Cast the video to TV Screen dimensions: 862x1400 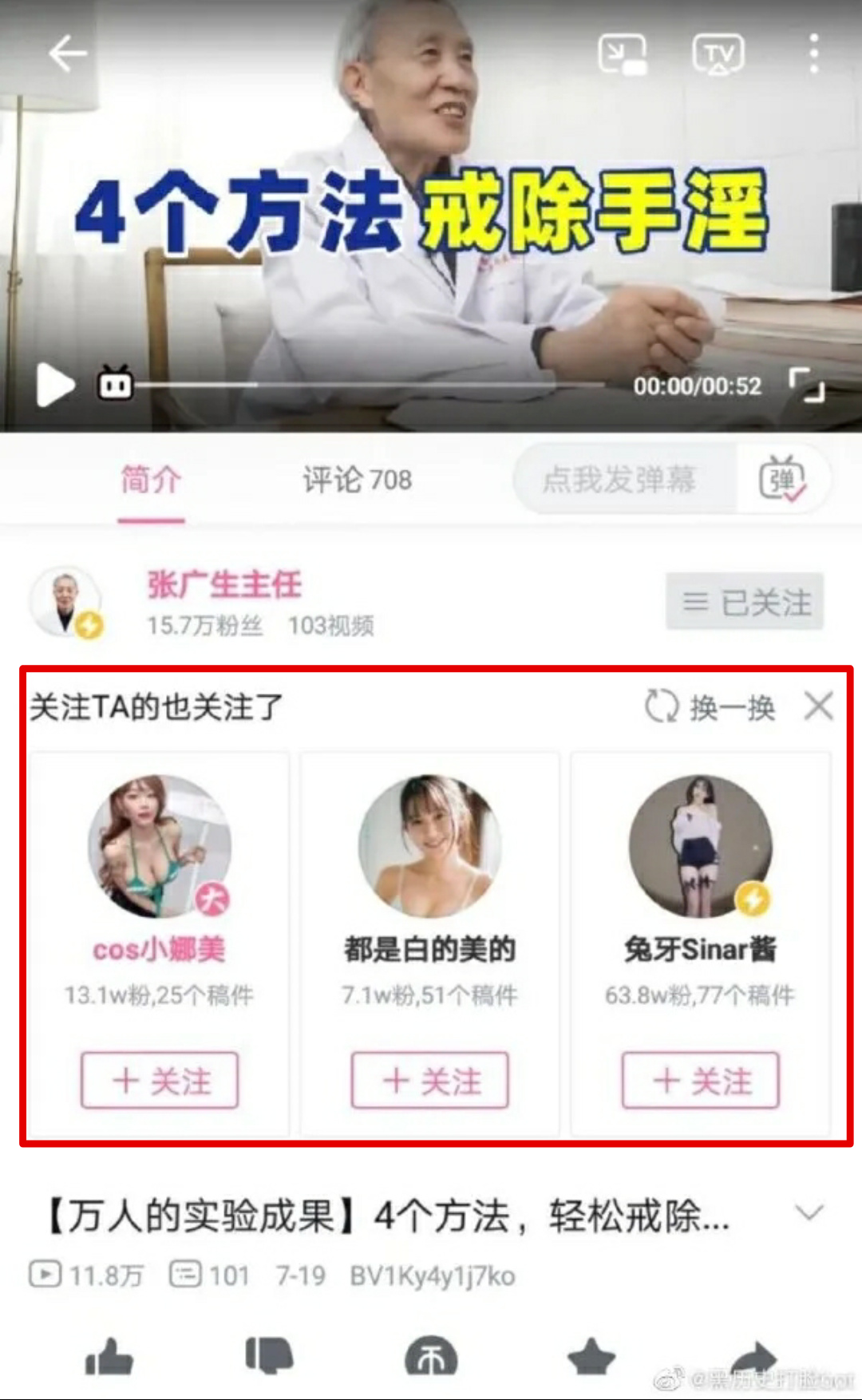point(718,54)
